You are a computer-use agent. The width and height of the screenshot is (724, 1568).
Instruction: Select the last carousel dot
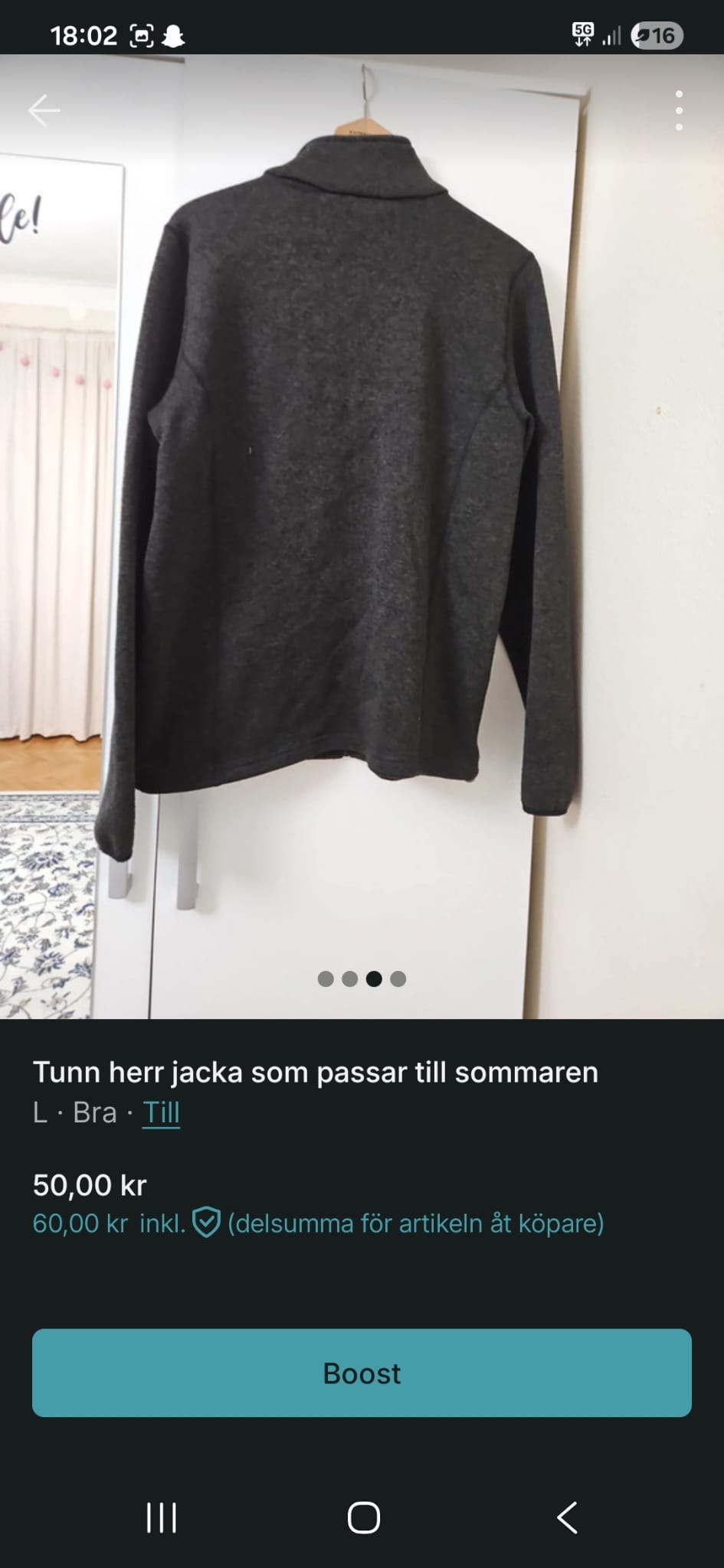[398, 978]
